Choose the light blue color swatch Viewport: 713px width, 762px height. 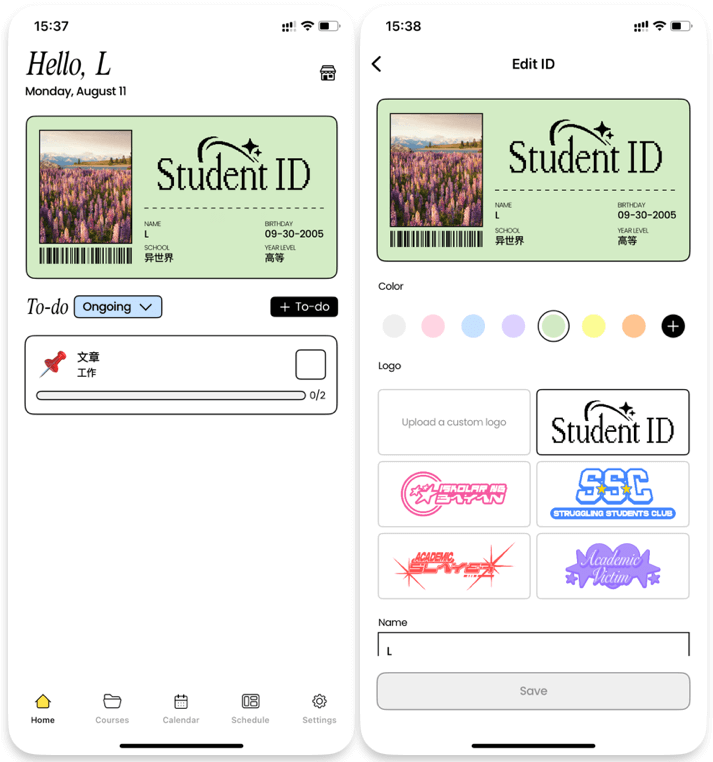point(473,326)
